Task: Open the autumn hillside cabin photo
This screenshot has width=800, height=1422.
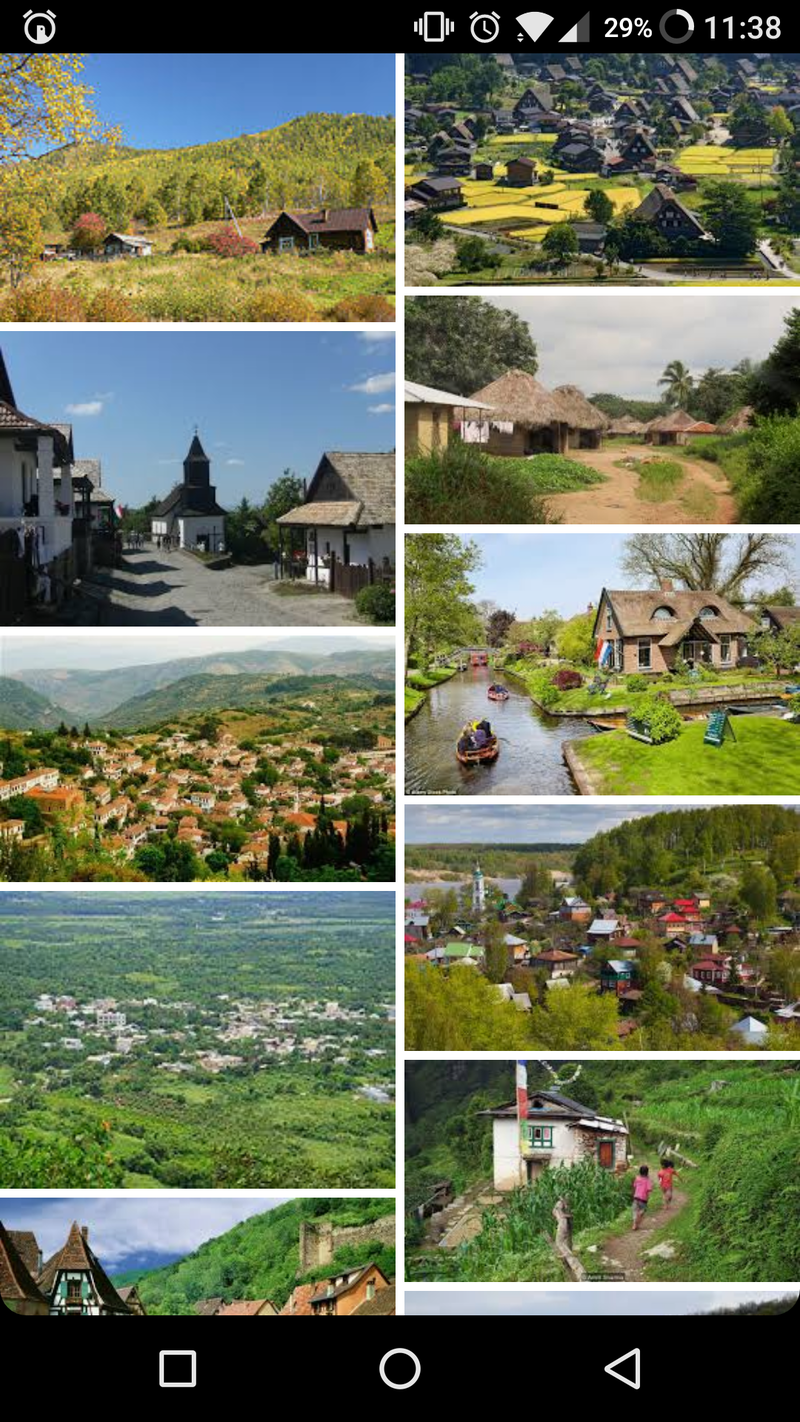Action: pos(197,187)
